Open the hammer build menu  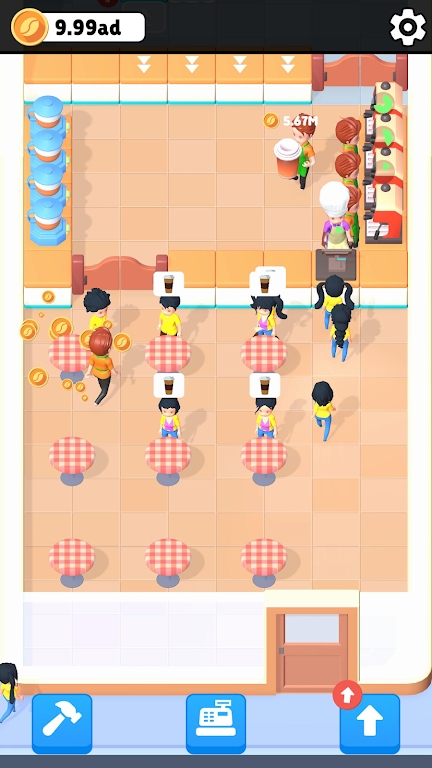[62, 723]
